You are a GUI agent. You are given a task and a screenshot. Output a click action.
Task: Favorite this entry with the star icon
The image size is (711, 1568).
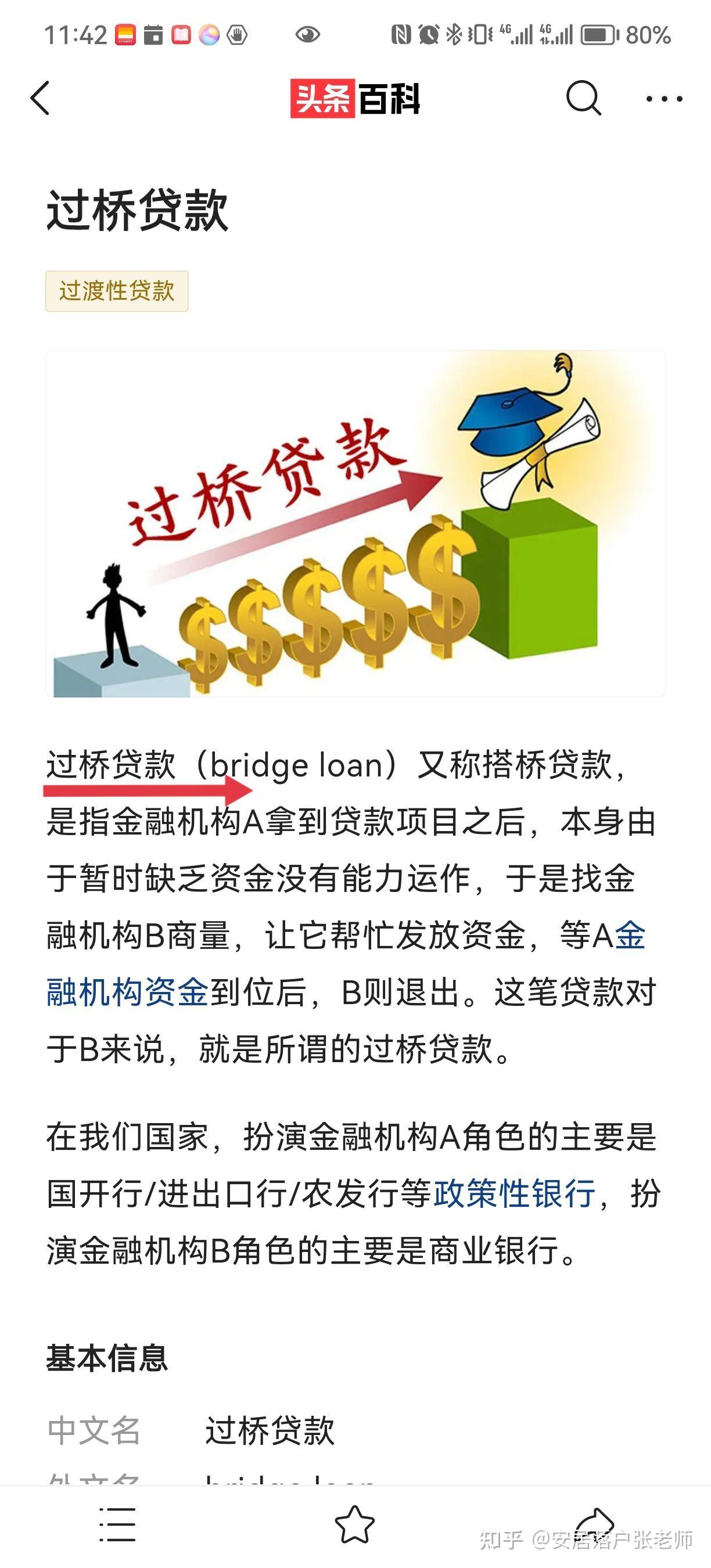355,1524
